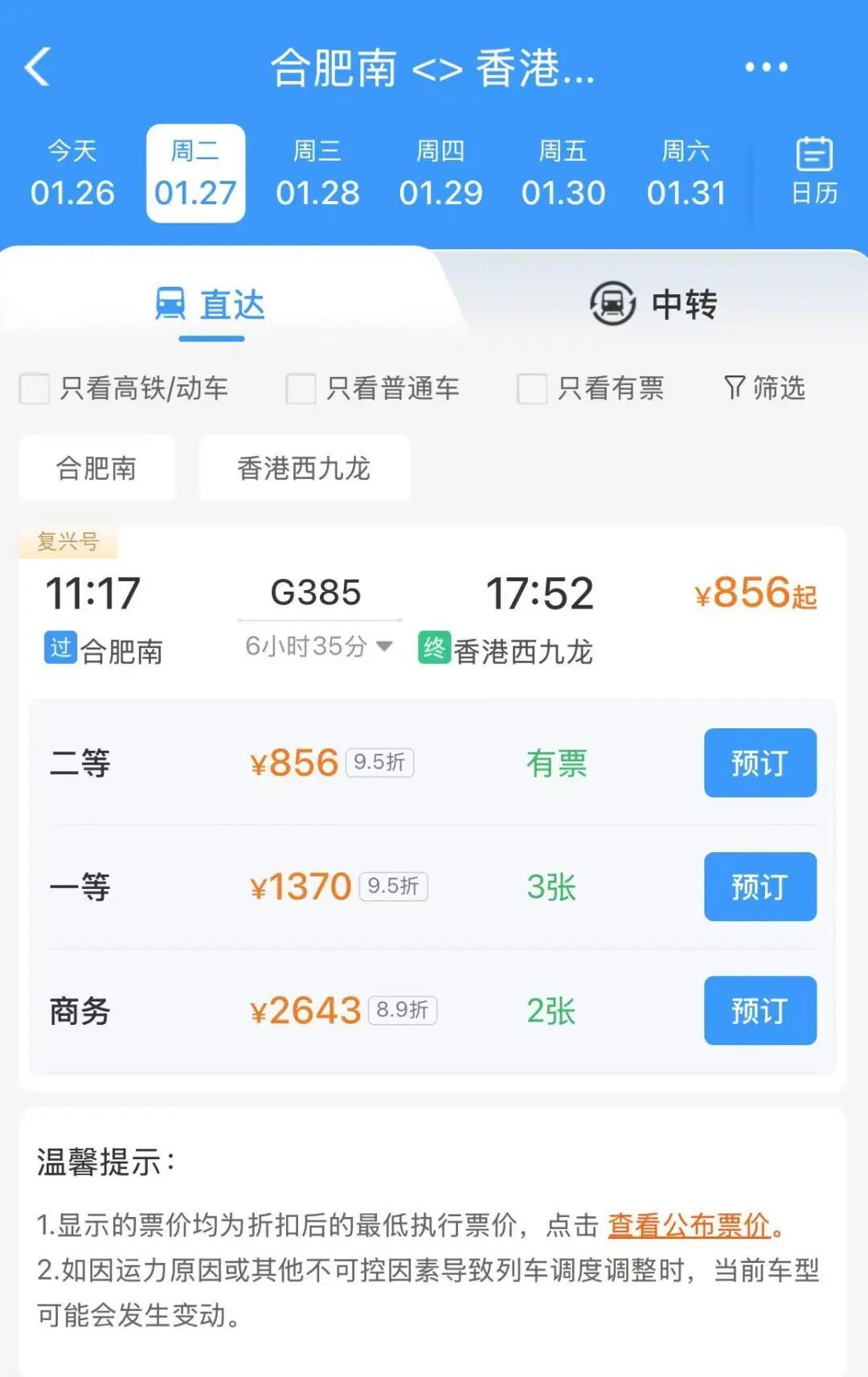Enable the 只看高铁/动车 checkbox
This screenshot has height=1377, width=868.
pyautogui.click(x=35, y=388)
